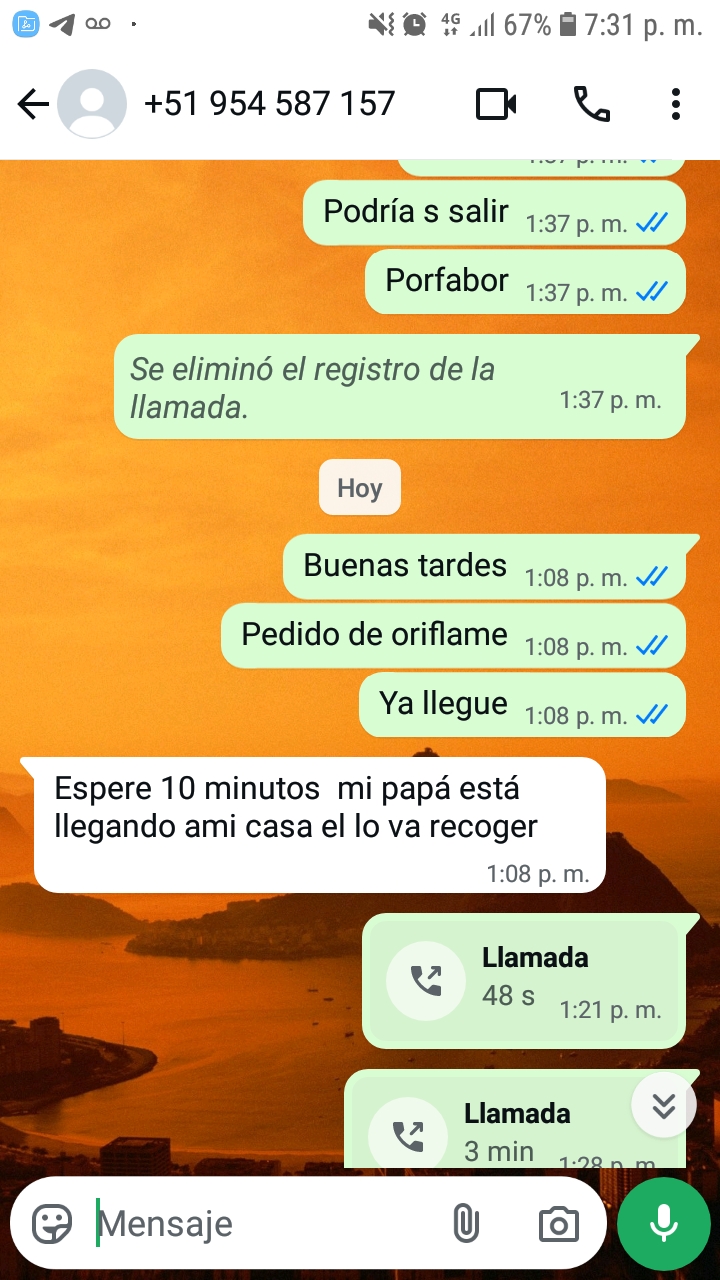Tap the green microphone button
The width and height of the screenshot is (720, 1280).
pyautogui.click(x=664, y=1224)
